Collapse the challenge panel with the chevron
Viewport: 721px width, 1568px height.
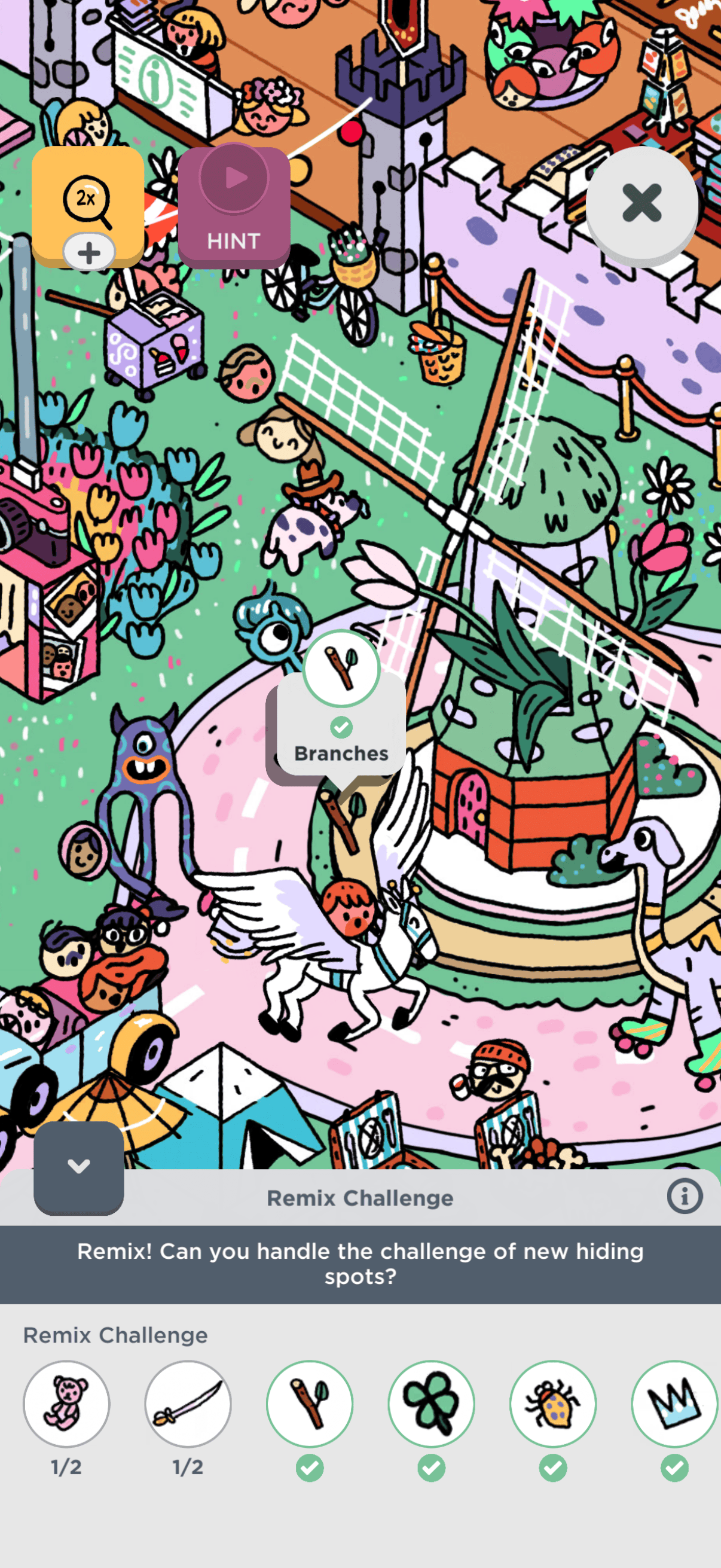(78, 1167)
